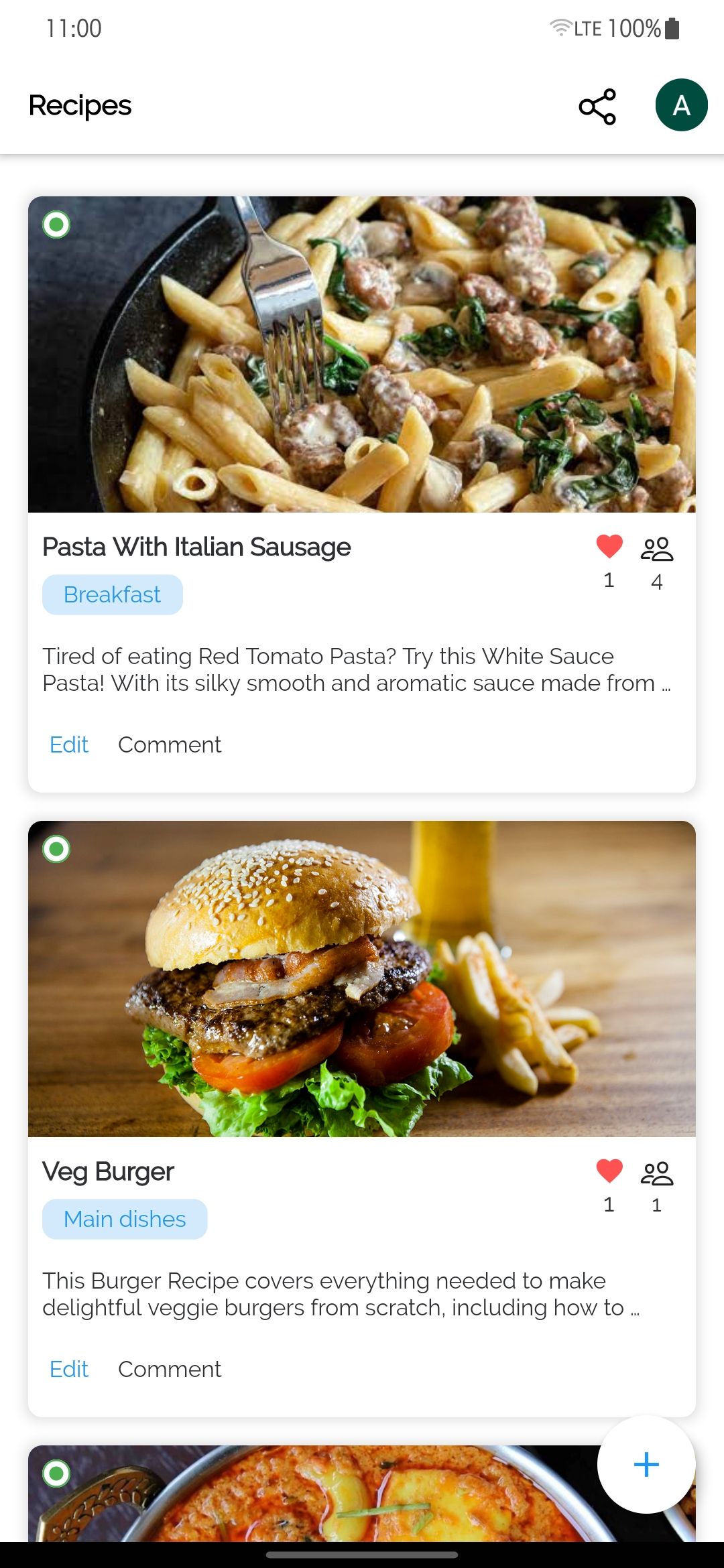The image size is (724, 1568).
Task: Comment on Pasta With Italian Sausage
Action: click(170, 744)
